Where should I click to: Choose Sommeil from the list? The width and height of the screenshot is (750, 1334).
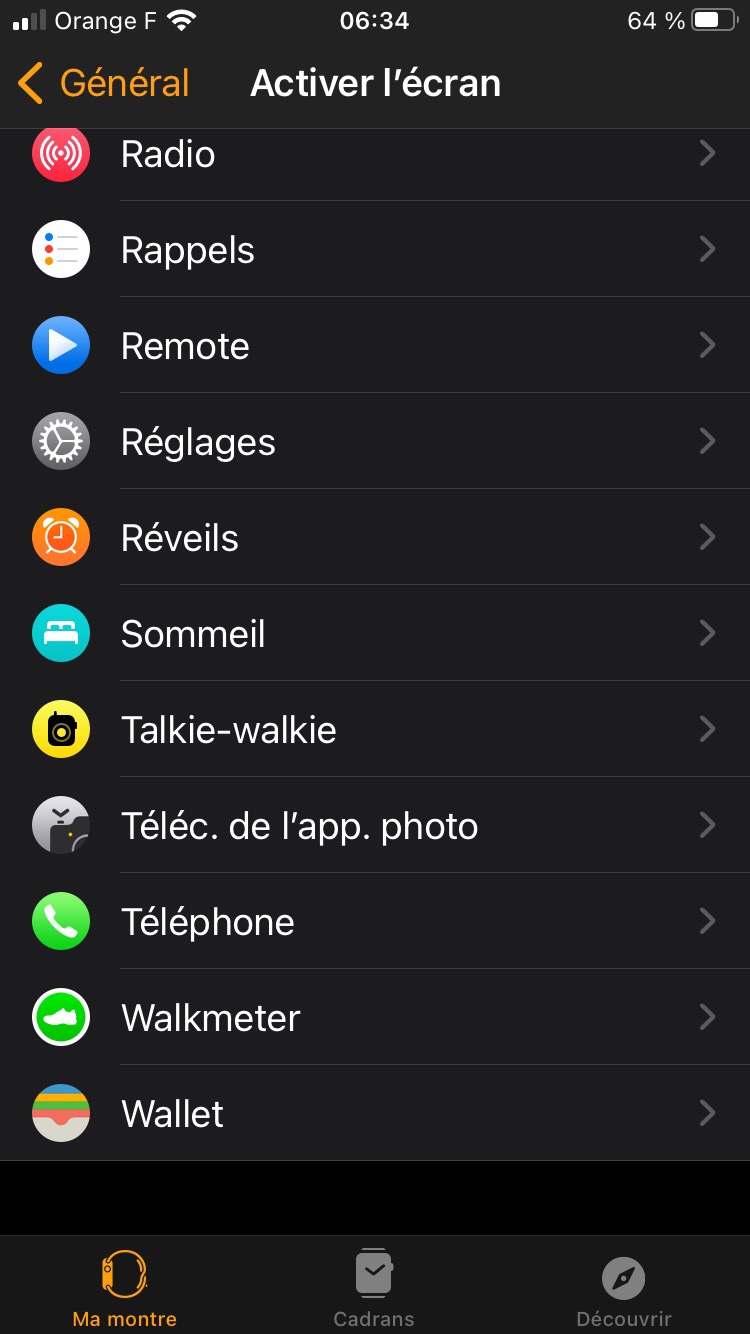(x=375, y=633)
